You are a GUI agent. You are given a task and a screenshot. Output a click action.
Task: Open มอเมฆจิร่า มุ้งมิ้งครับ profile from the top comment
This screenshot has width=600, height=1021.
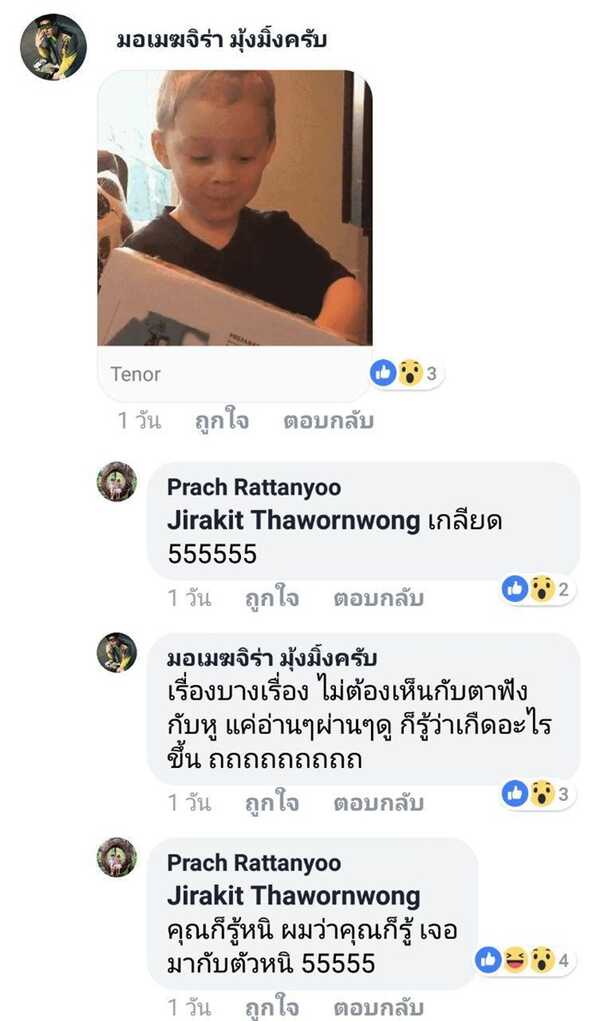click(221, 40)
